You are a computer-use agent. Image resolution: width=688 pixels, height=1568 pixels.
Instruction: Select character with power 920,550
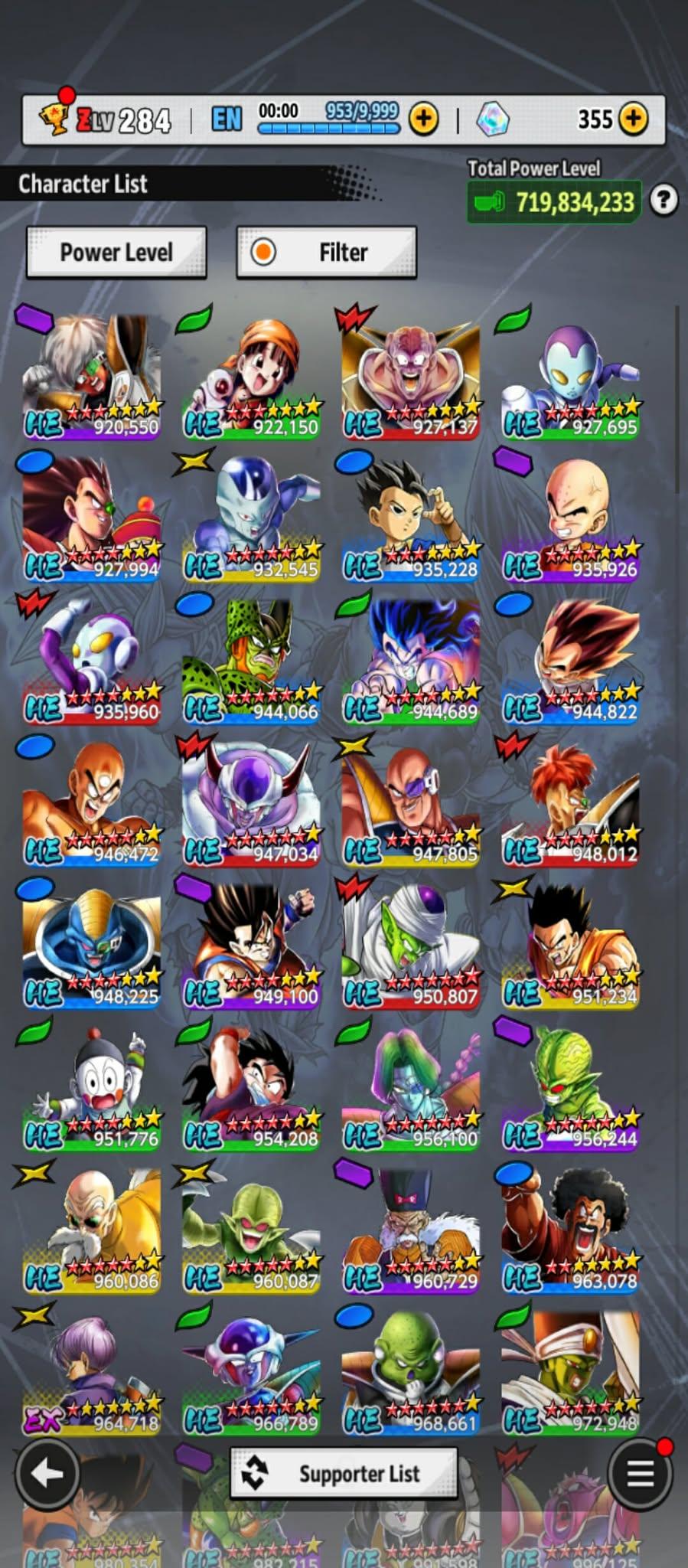click(x=92, y=377)
